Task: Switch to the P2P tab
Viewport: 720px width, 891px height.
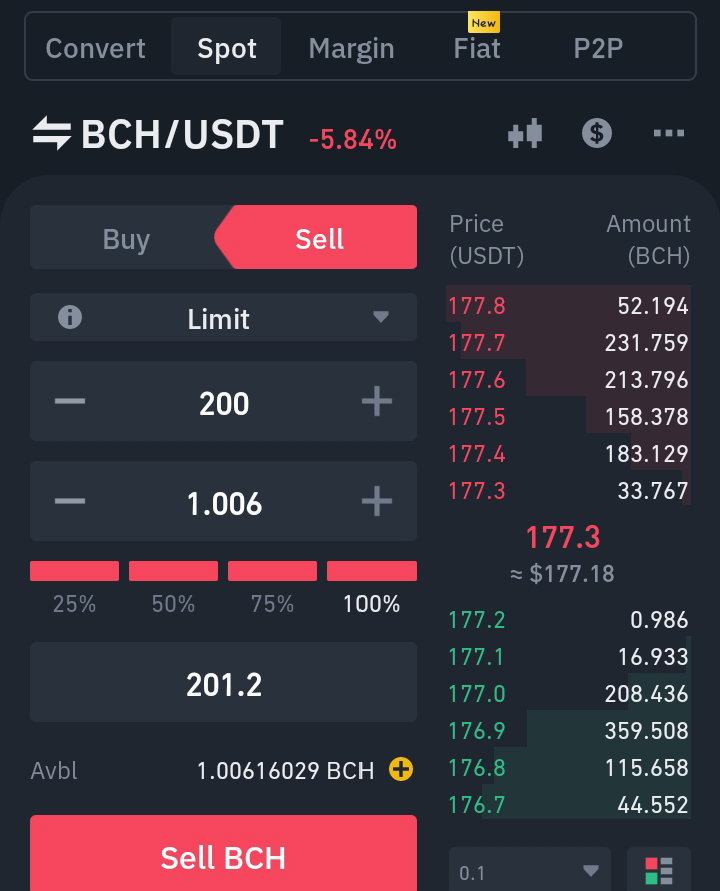Action: pyautogui.click(x=598, y=48)
